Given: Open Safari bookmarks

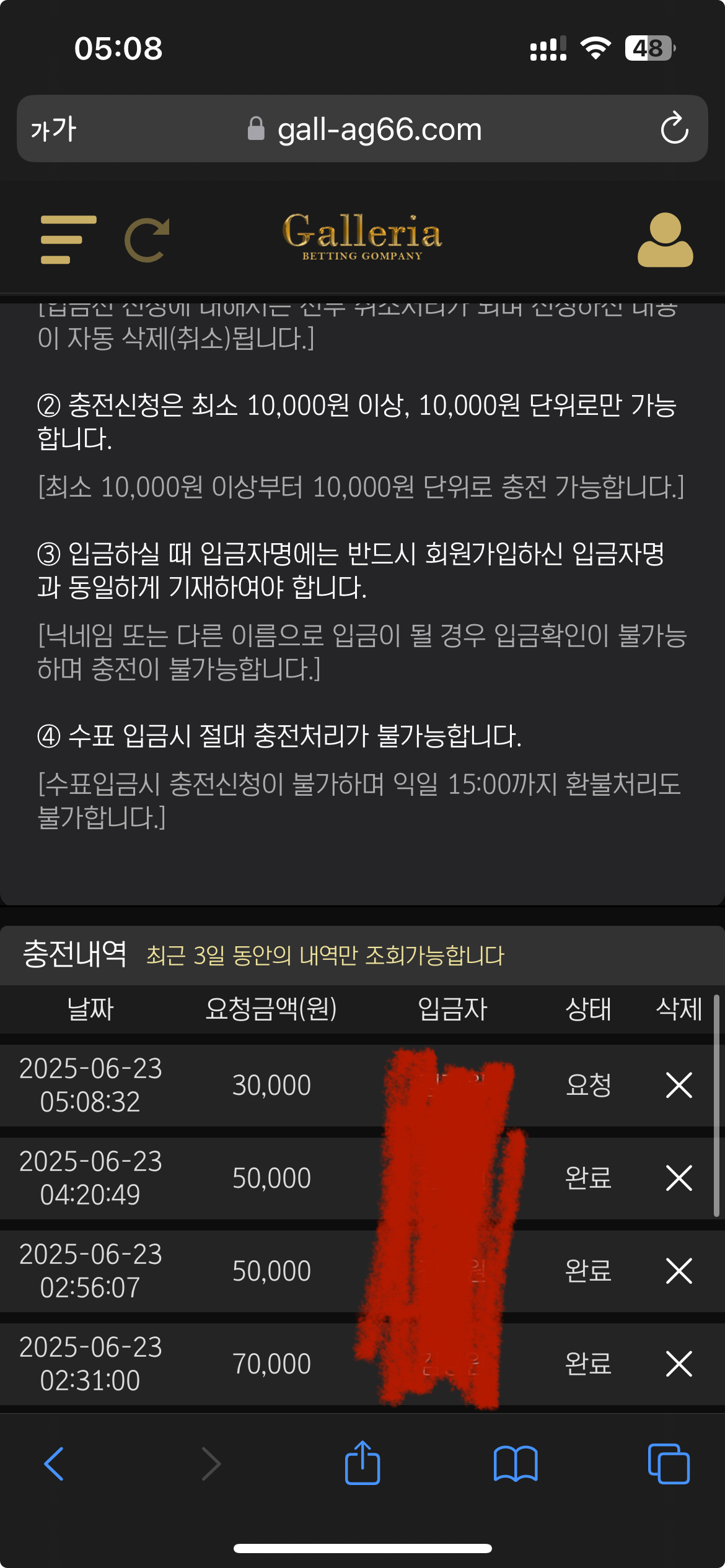Looking at the screenshot, I should [515, 1464].
